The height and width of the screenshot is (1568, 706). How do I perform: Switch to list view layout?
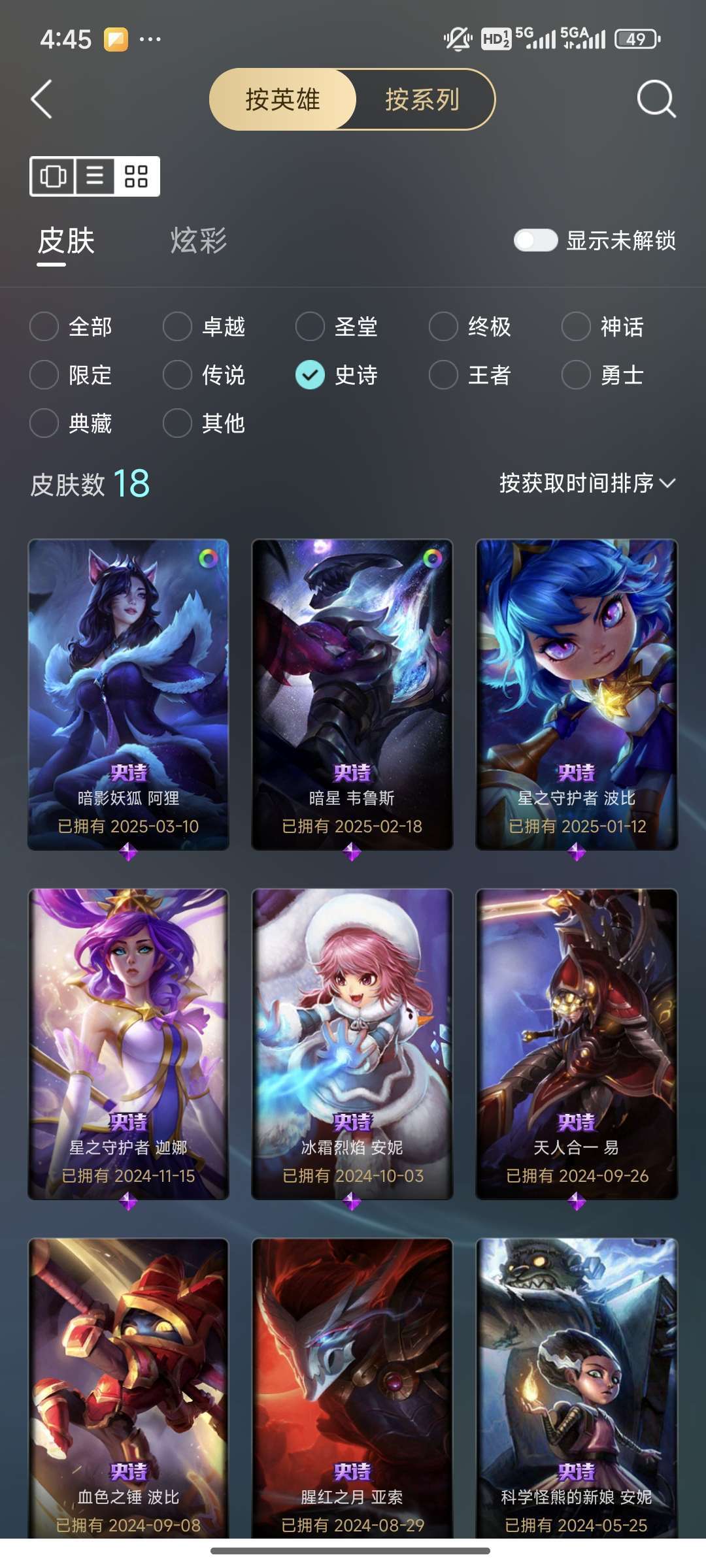[x=95, y=176]
